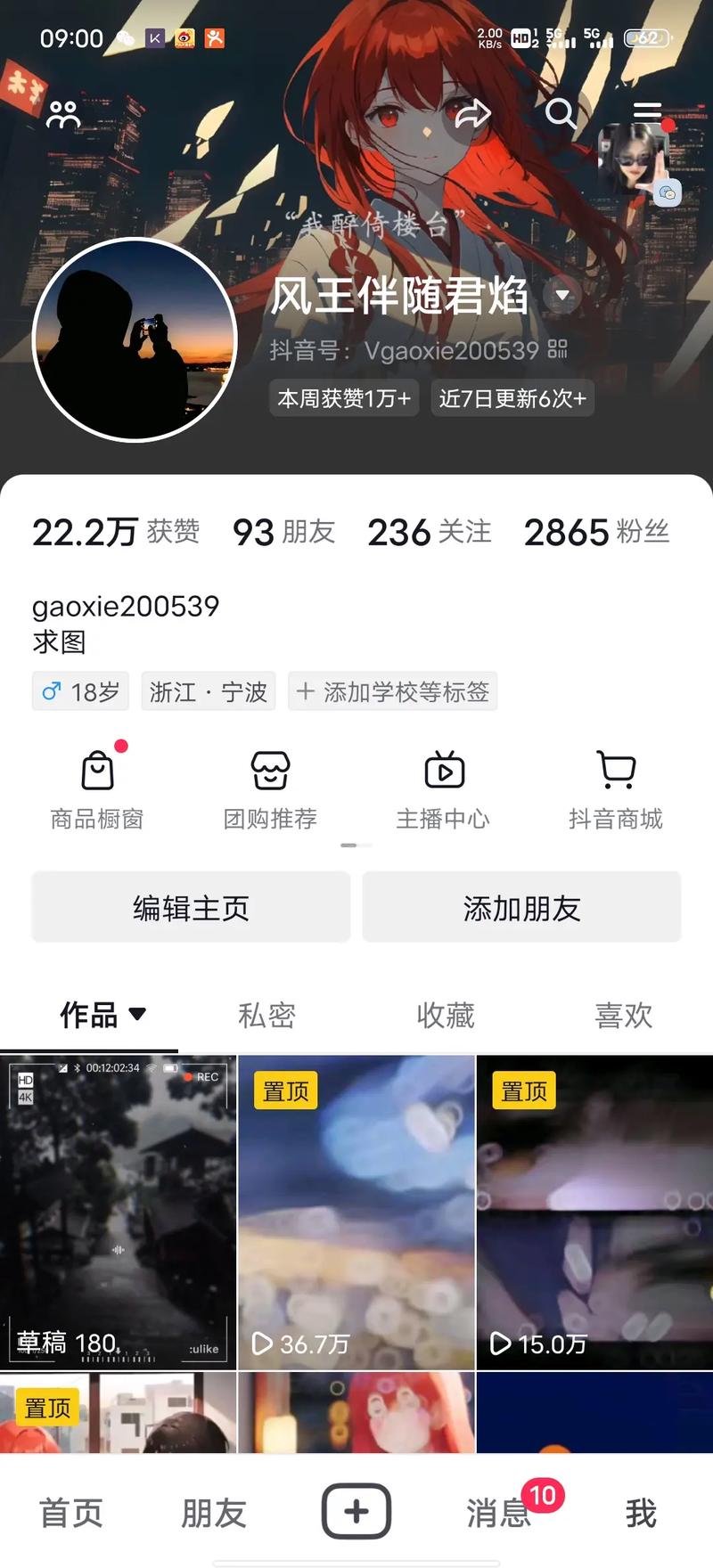Expand the dropdown arrow next to 风王伴随君焰

point(562,298)
